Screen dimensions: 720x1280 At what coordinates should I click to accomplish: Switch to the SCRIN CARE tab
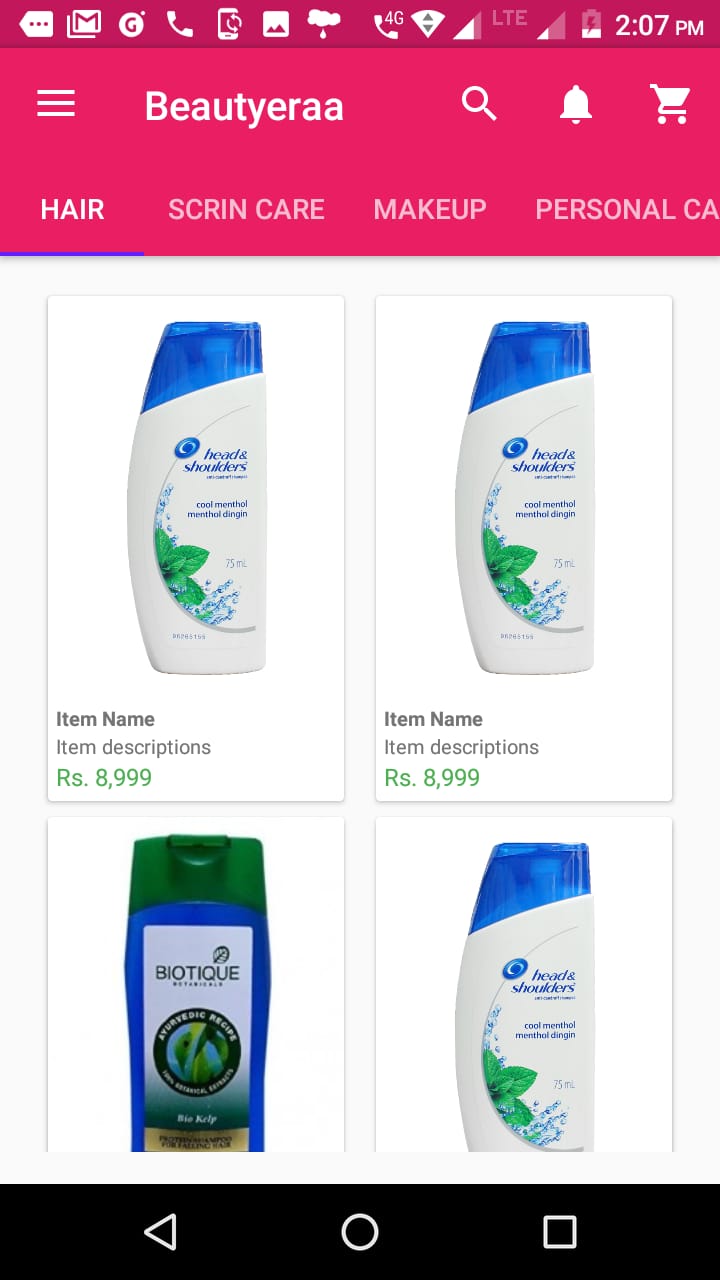coord(246,209)
